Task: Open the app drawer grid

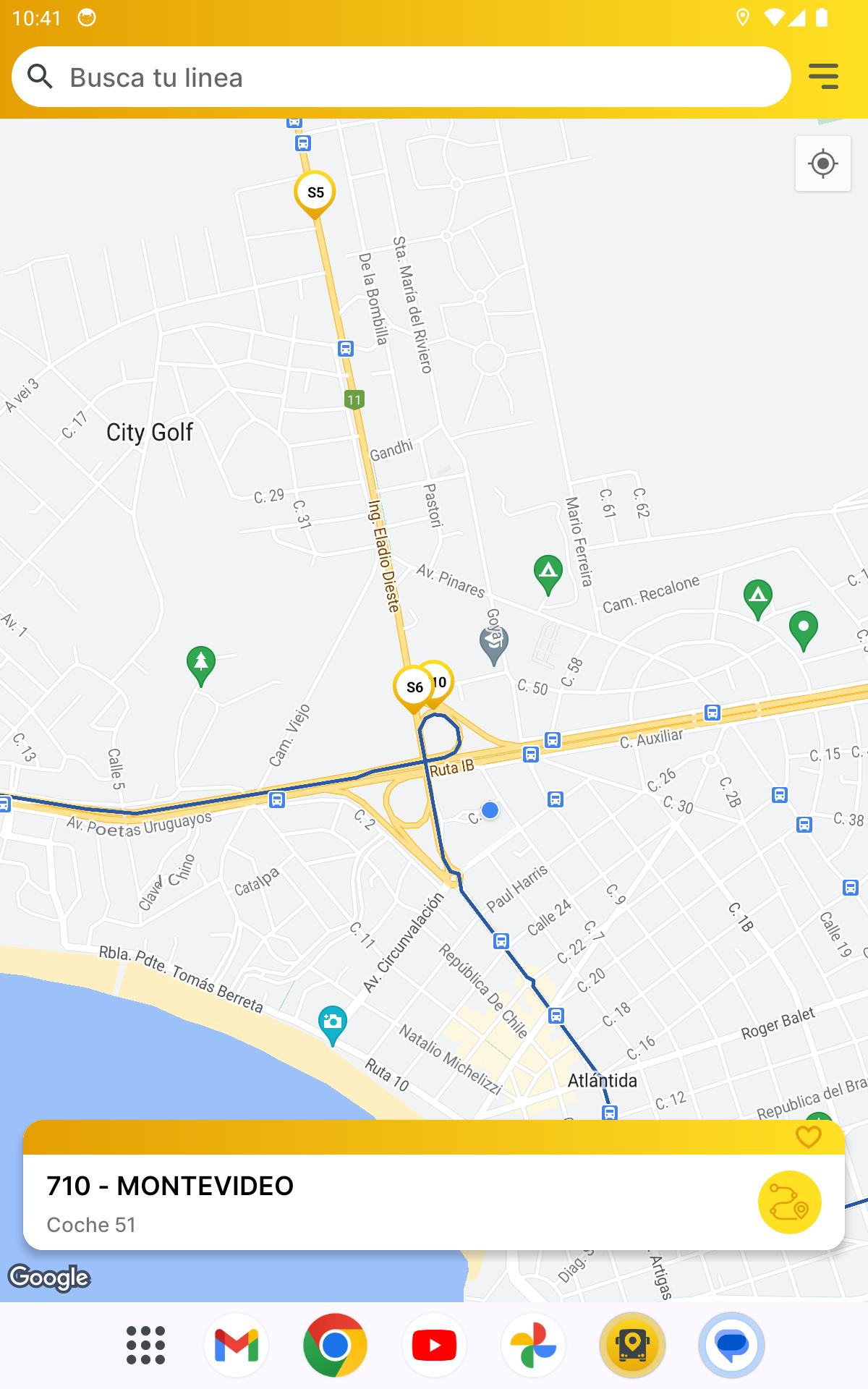Action: tap(145, 1345)
